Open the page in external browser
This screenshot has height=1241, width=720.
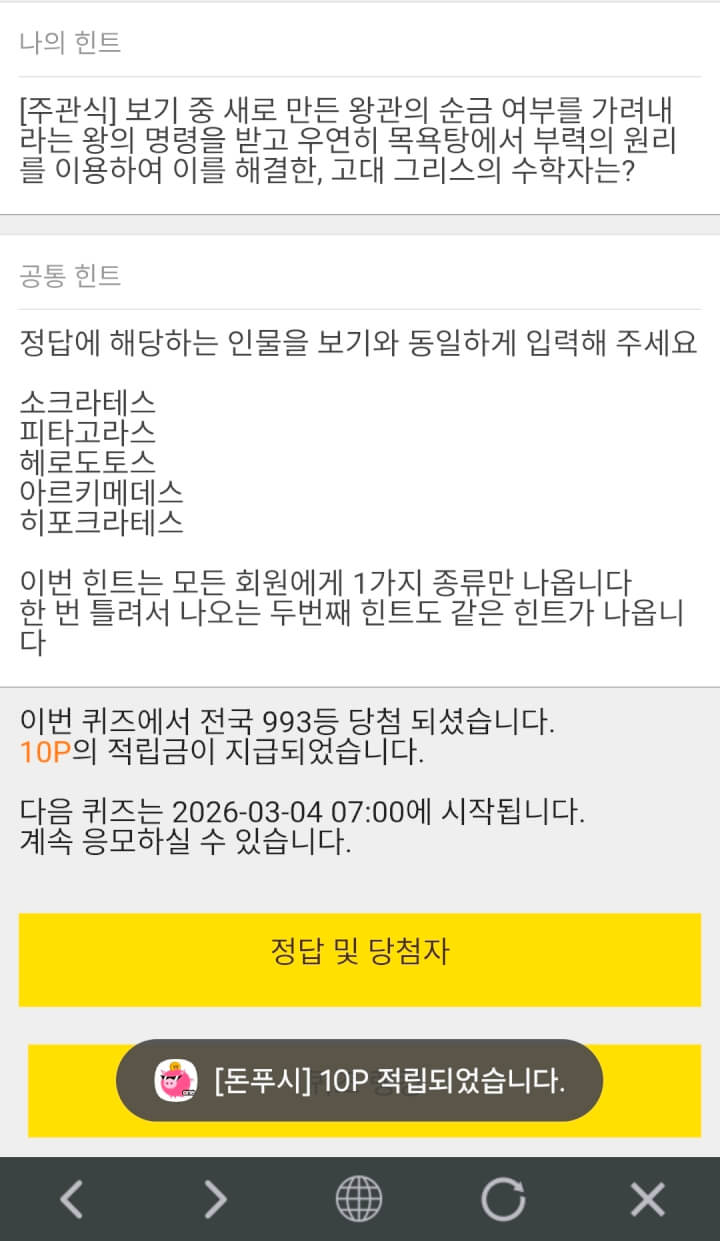[359, 1198]
